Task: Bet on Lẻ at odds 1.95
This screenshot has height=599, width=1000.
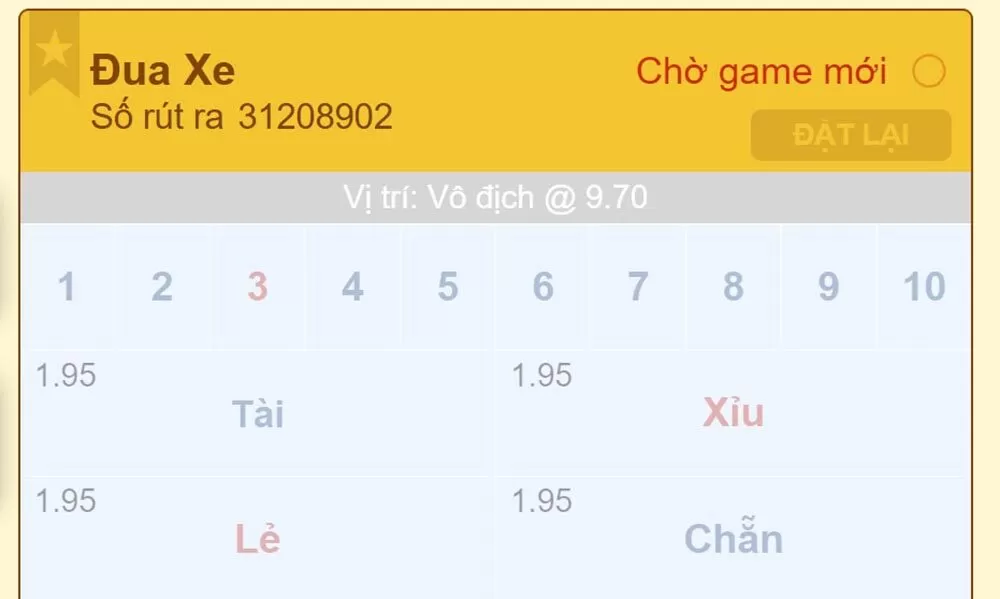Action: pyautogui.click(x=258, y=538)
